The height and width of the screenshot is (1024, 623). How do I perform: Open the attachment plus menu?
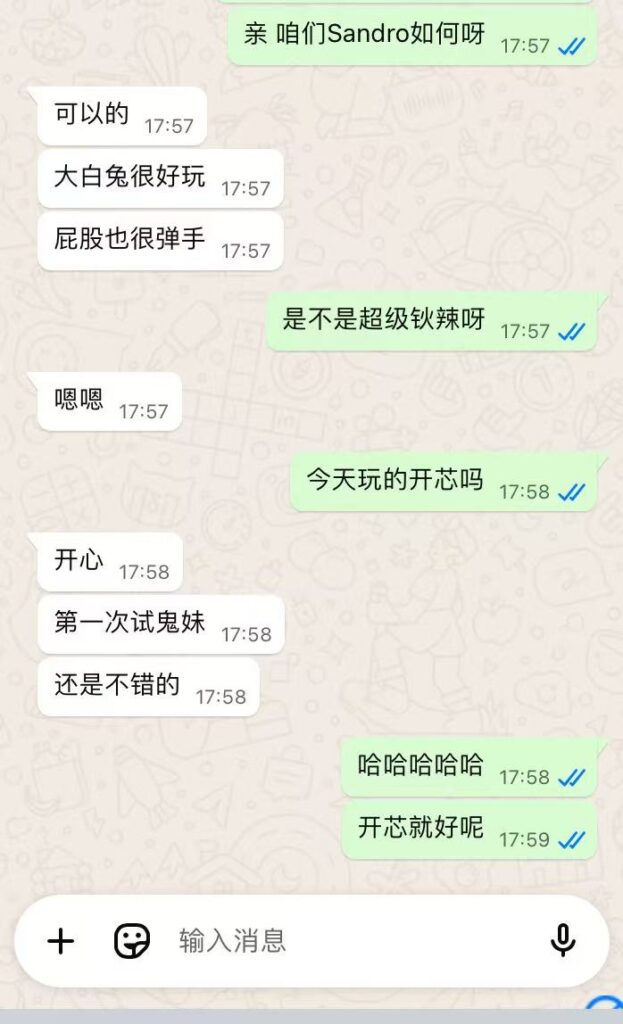61,941
